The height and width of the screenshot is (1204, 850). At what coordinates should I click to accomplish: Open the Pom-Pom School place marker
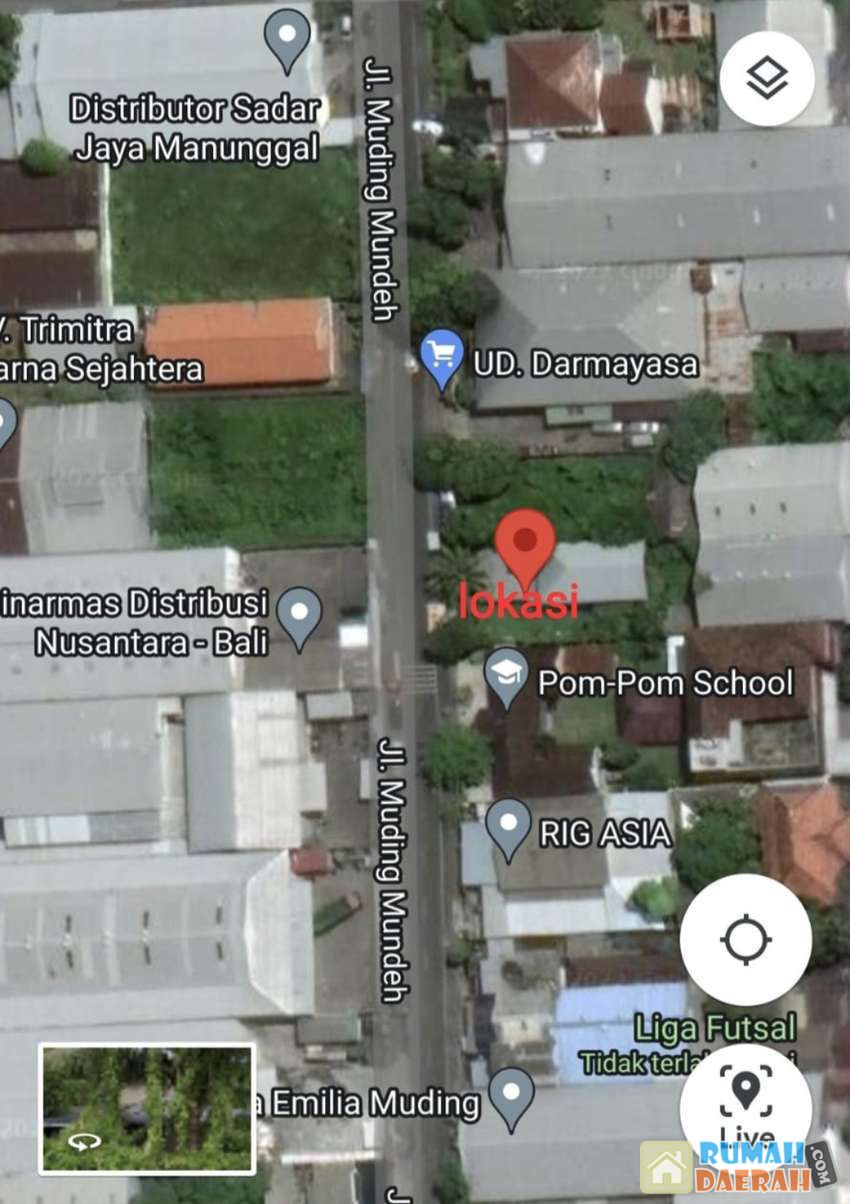[507, 677]
